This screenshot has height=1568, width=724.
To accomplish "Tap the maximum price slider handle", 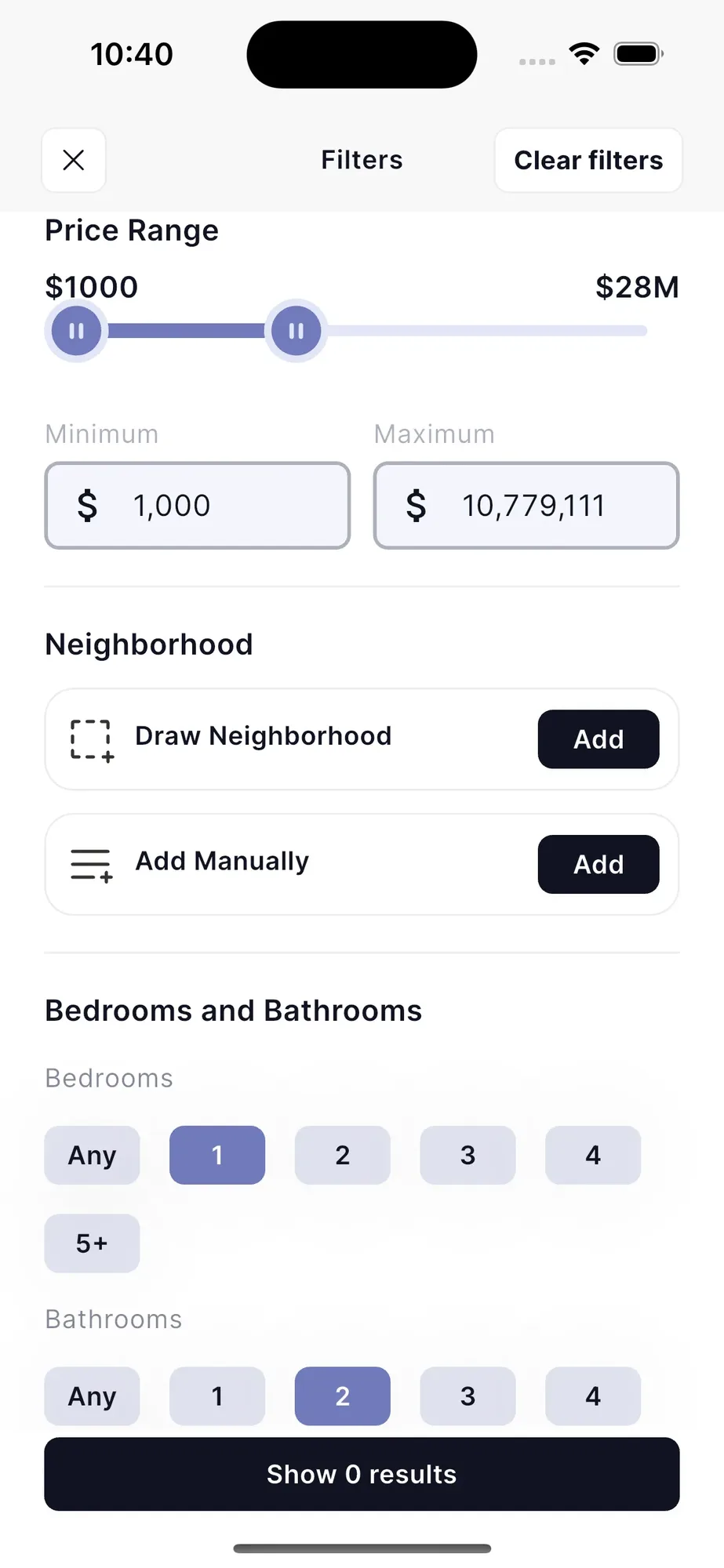I will point(296,331).
